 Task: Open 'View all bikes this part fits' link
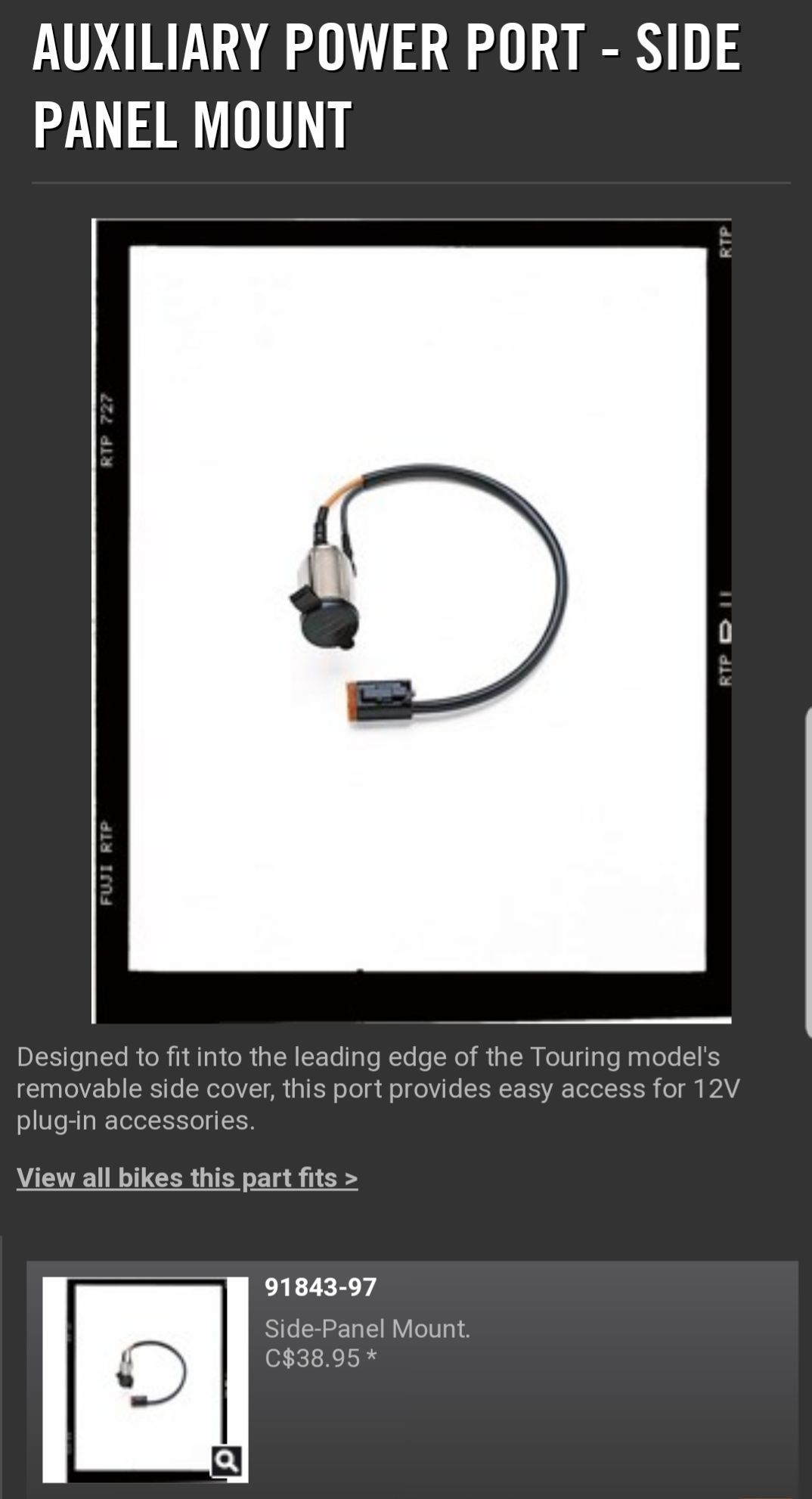pos(187,1178)
